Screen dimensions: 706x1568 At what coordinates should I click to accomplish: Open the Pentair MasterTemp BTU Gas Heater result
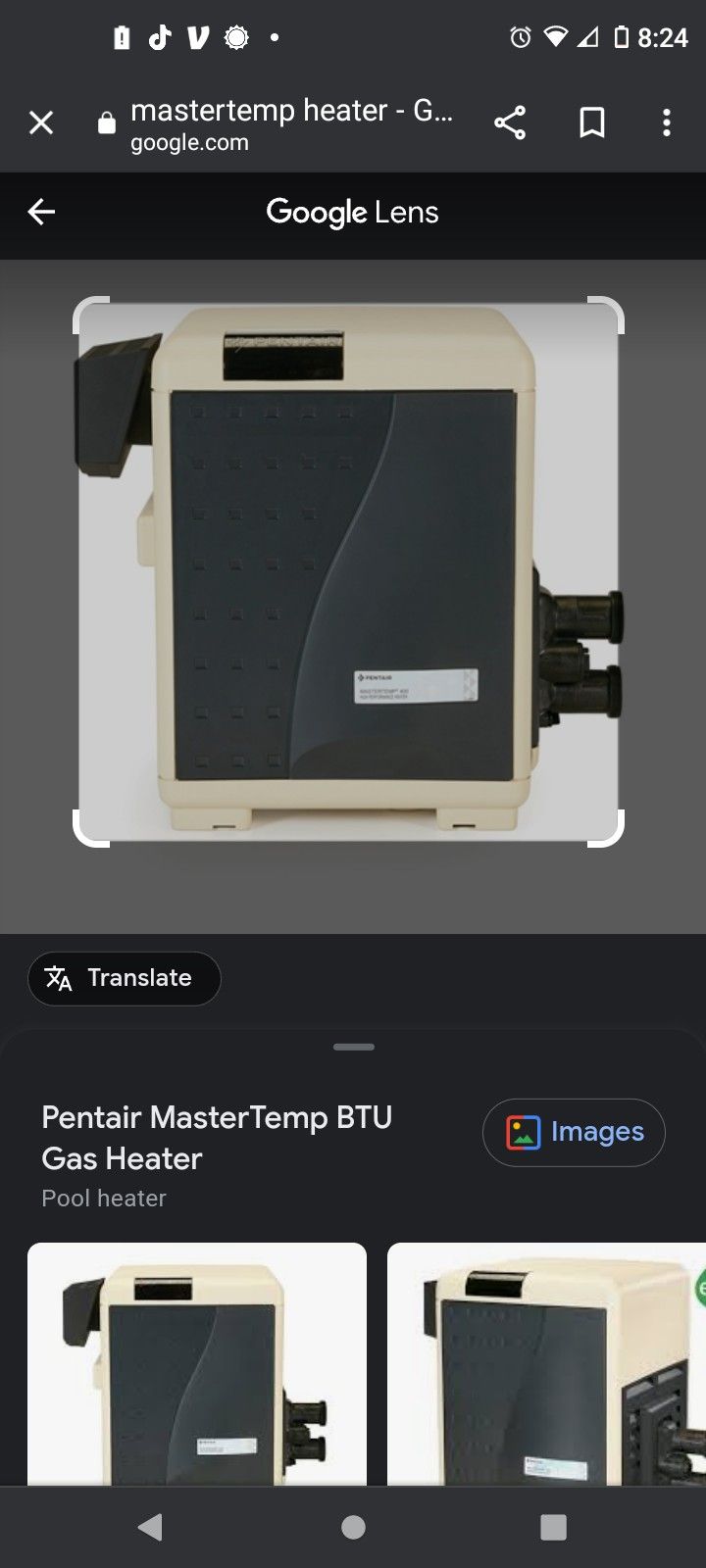(x=216, y=1137)
